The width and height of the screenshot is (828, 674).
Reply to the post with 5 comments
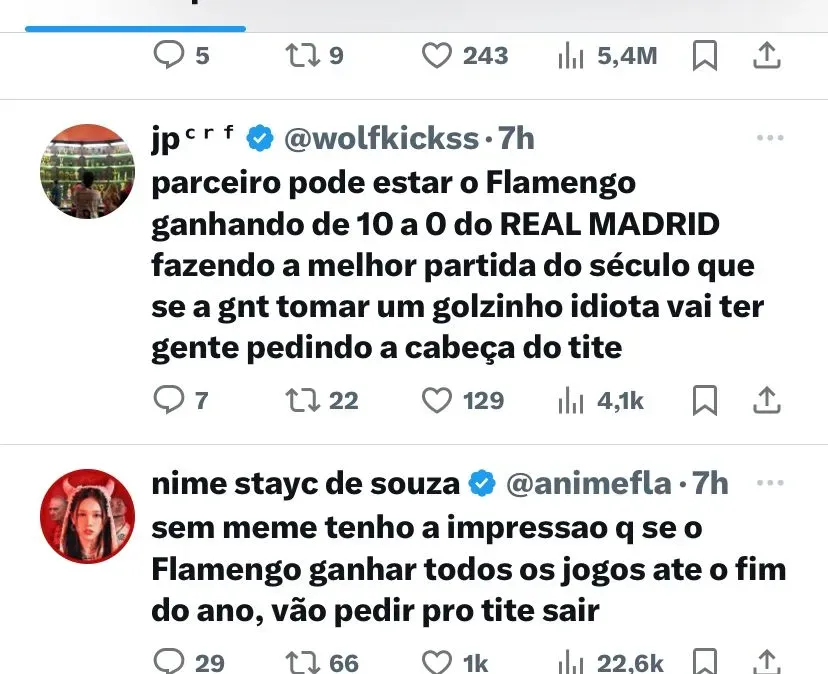(169, 56)
